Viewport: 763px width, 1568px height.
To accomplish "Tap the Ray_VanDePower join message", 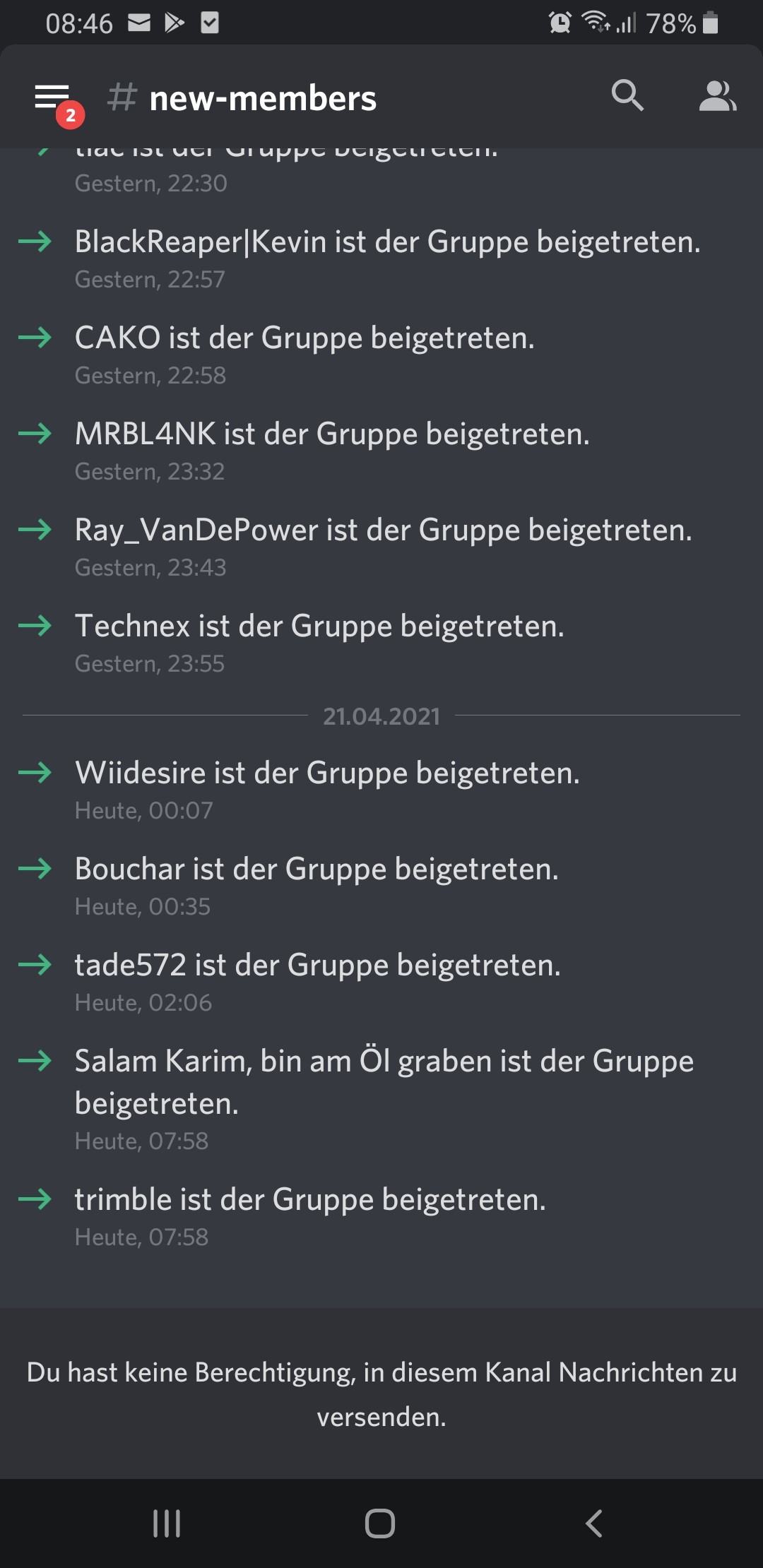I will pos(383,530).
